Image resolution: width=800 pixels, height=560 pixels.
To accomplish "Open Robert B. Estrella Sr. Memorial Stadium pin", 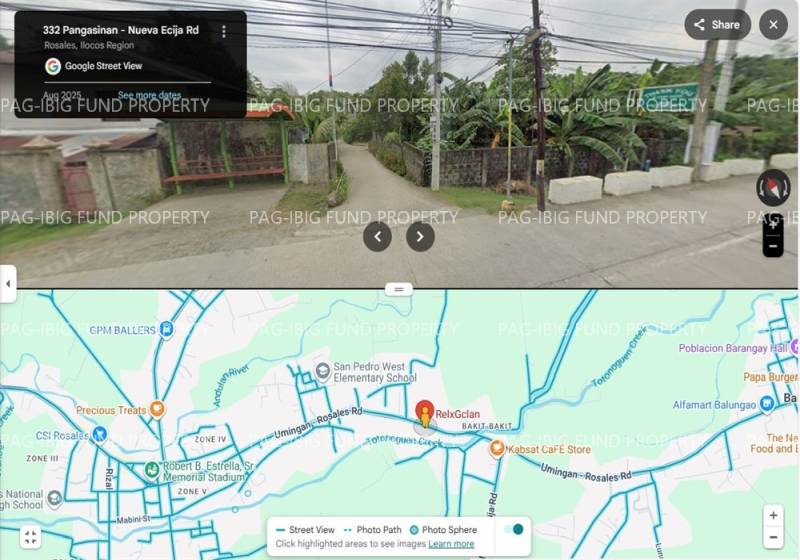I will (151, 470).
